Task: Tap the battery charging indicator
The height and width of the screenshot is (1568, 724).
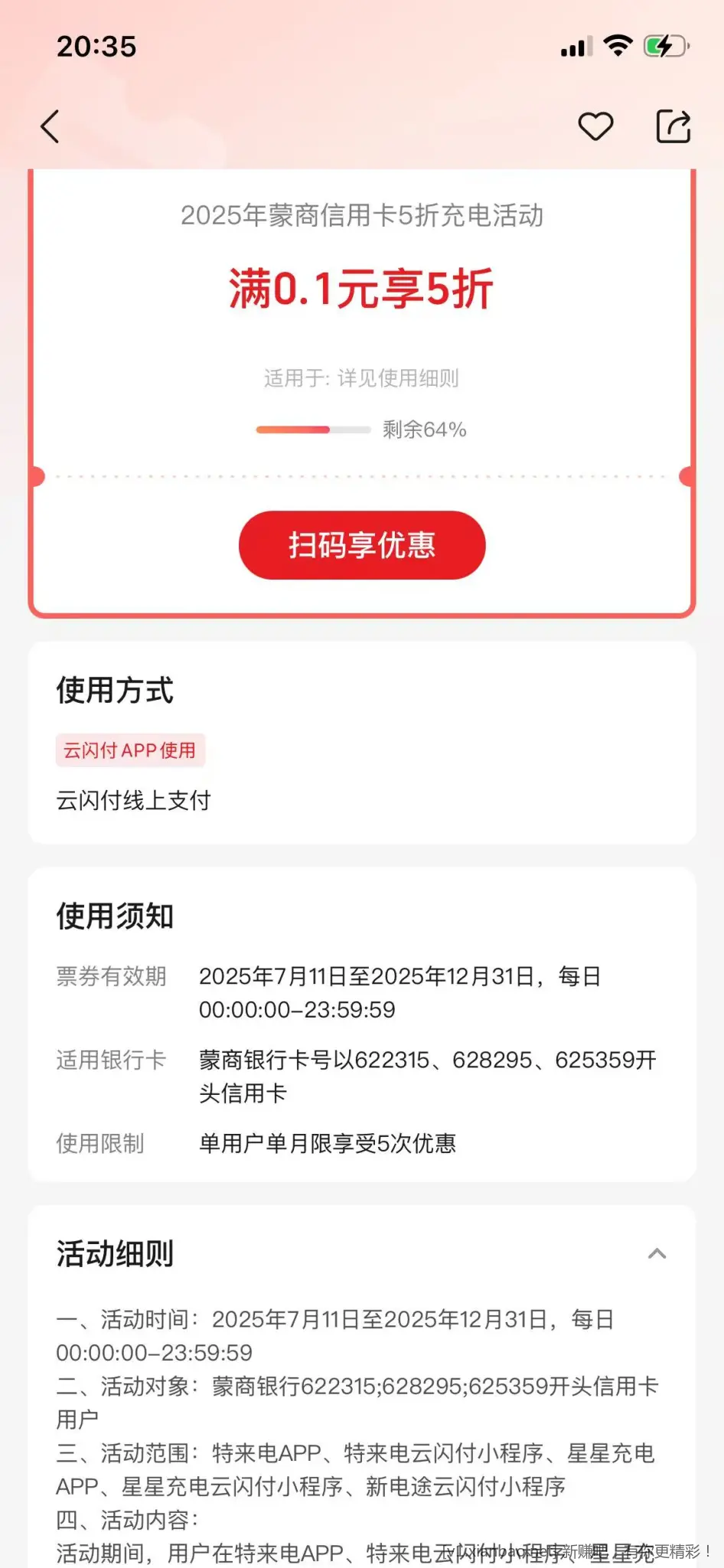Action: [664, 46]
